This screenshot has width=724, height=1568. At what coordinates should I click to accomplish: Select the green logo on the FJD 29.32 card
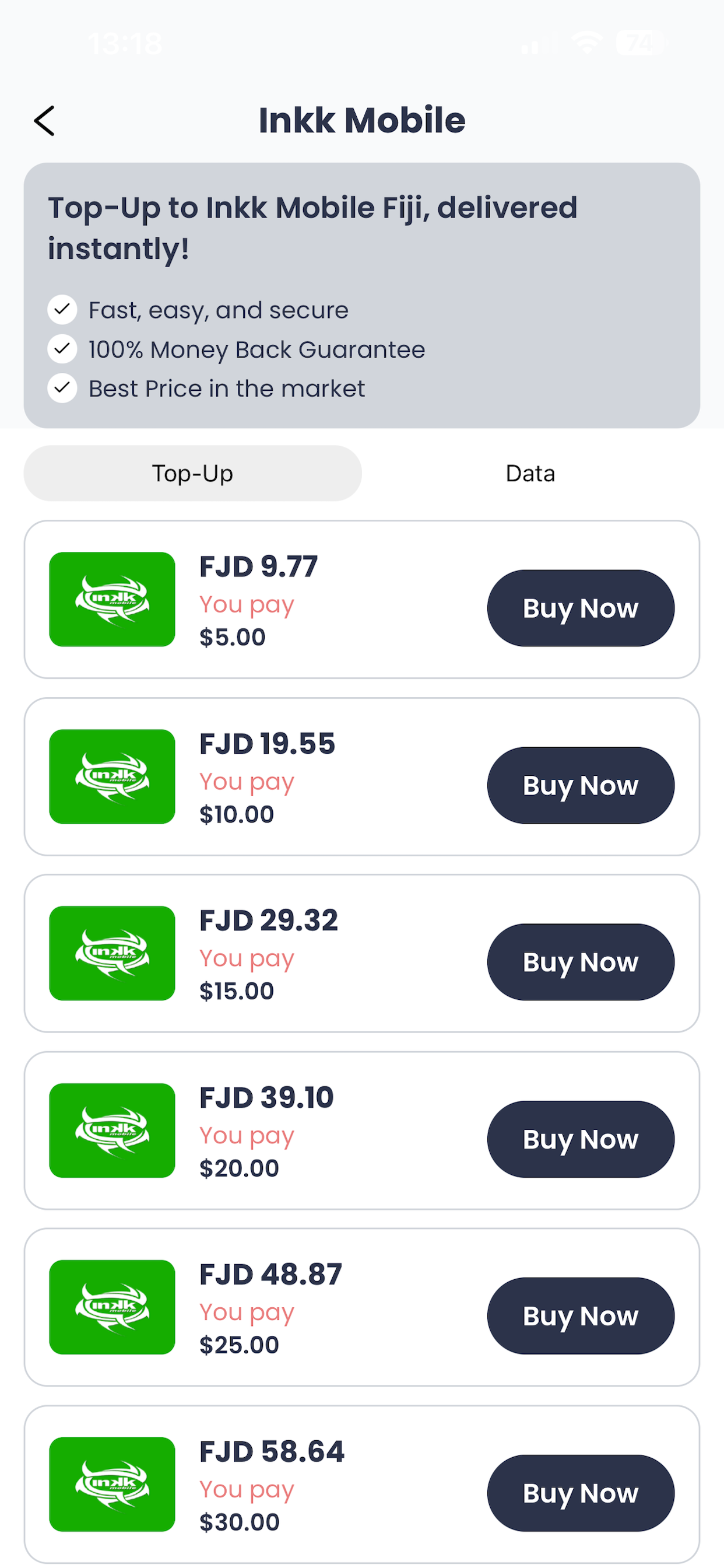pos(111,953)
